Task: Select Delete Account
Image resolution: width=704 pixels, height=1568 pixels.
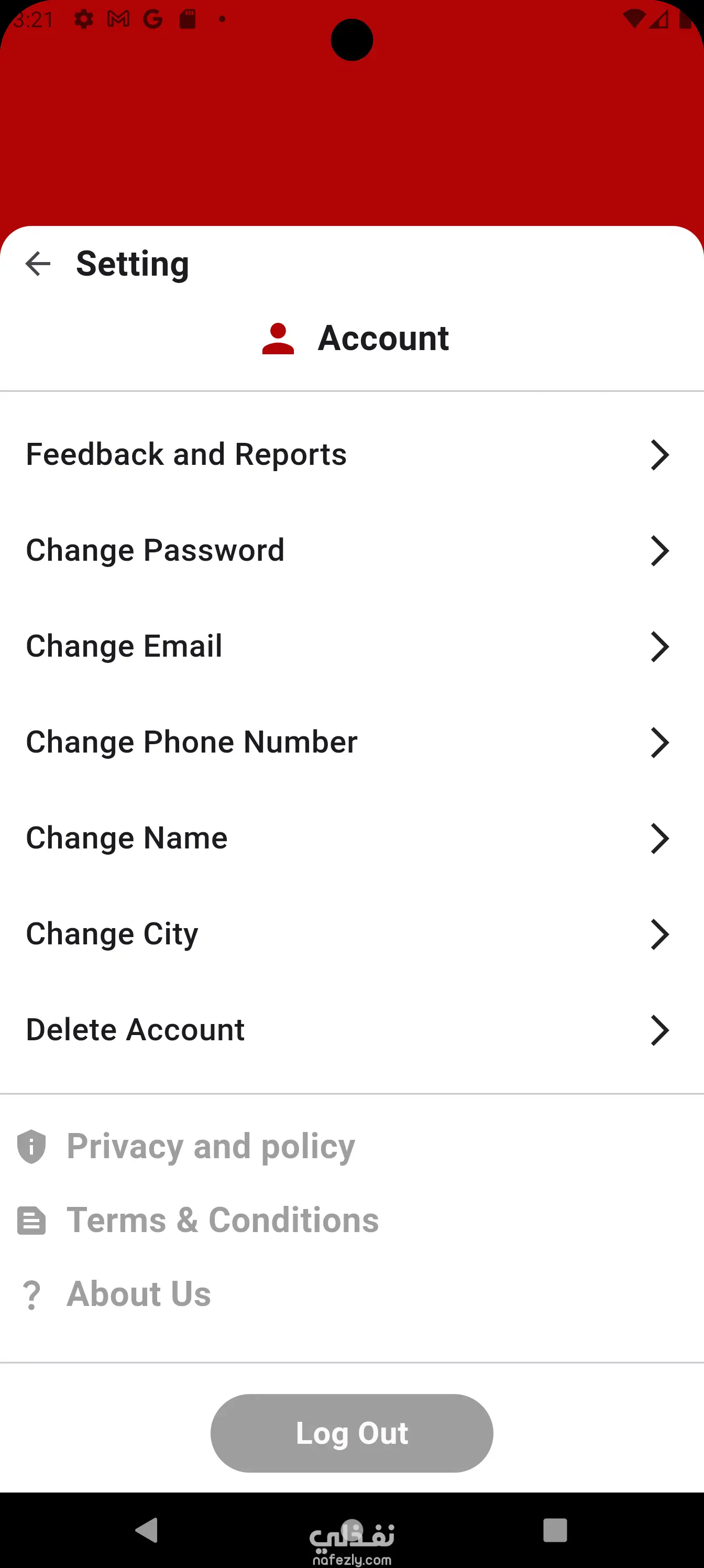Action: point(351,1029)
